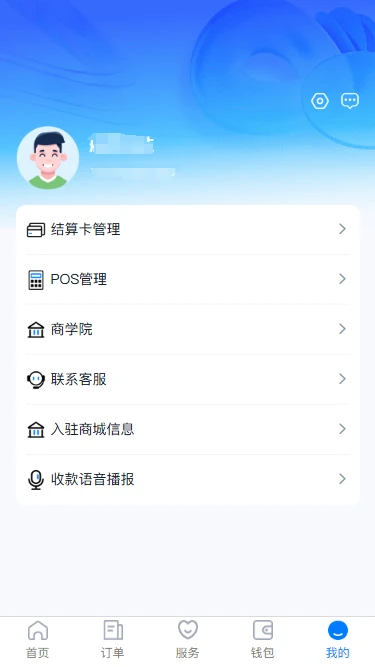Go to 商学院
Screen dimensions: 375x667
point(188,329)
